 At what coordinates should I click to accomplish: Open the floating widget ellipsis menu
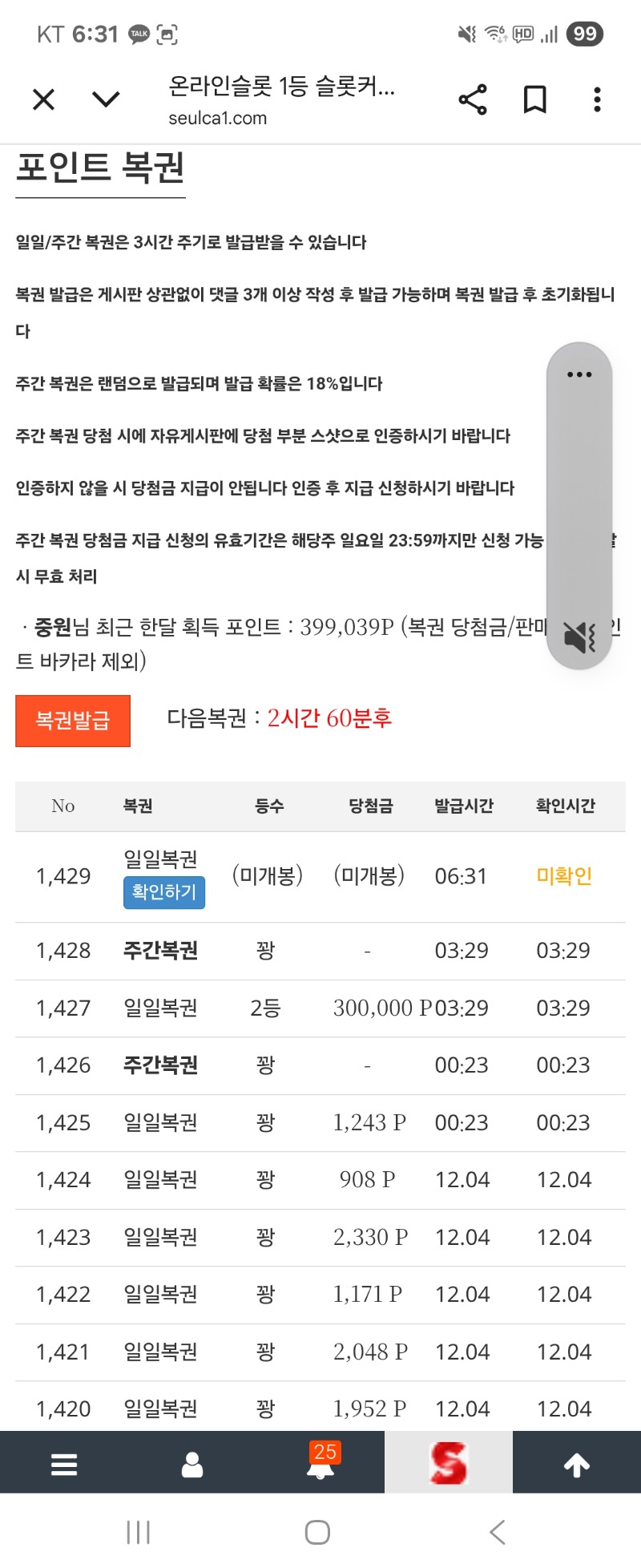[579, 373]
